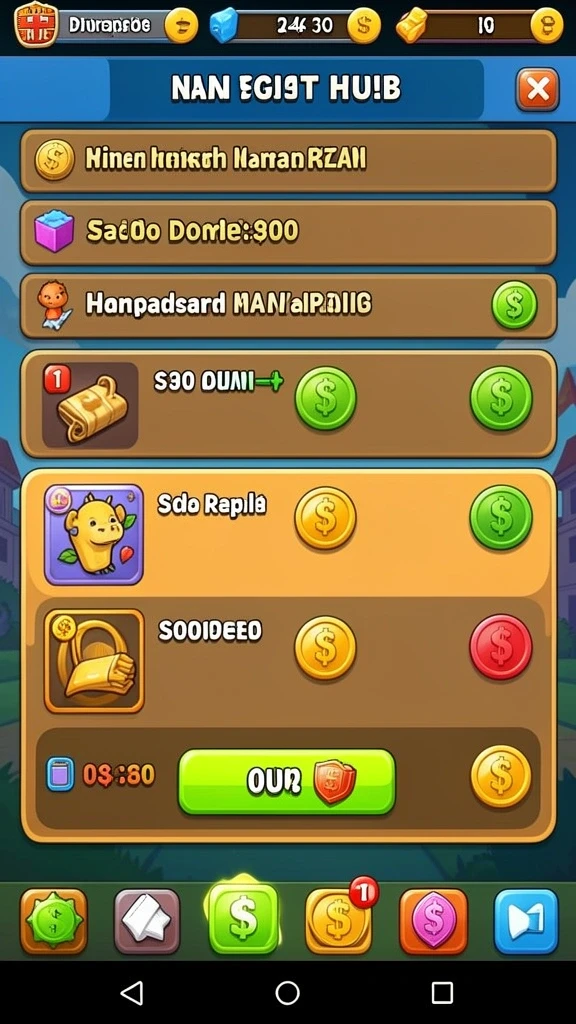Tap the system home button
This screenshot has height=1024, width=576.
tap(287, 993)
